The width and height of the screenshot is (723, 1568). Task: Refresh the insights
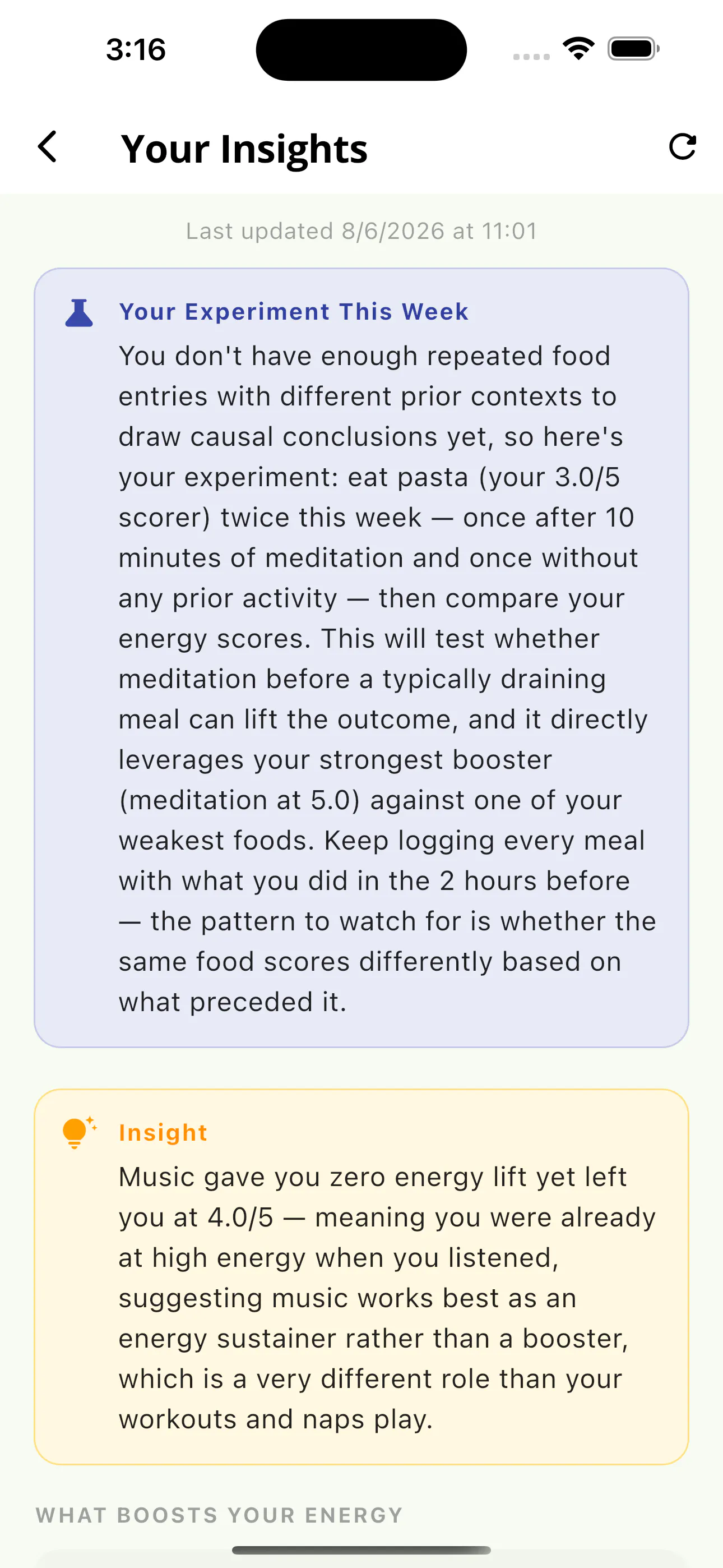click(682, 147)
